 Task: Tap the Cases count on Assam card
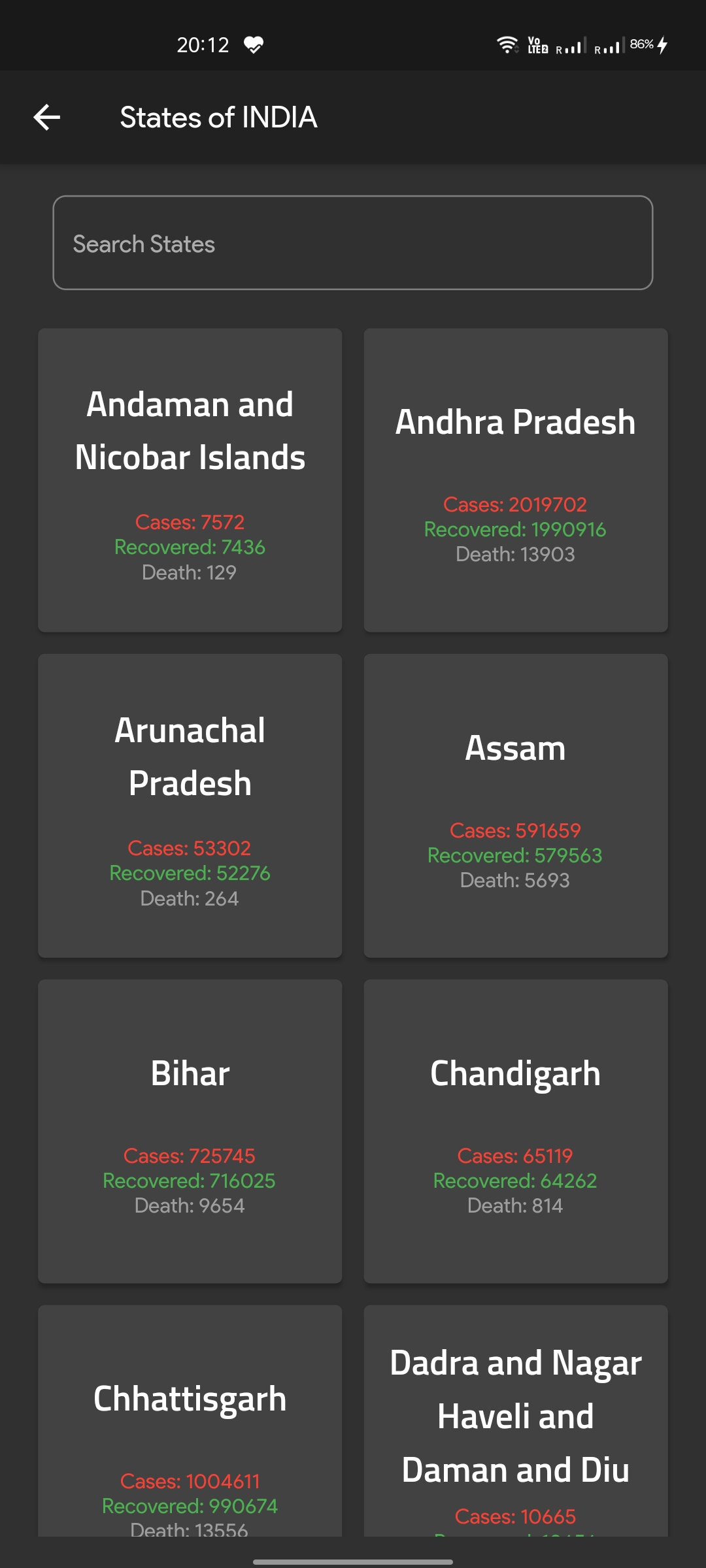(515, 830)
